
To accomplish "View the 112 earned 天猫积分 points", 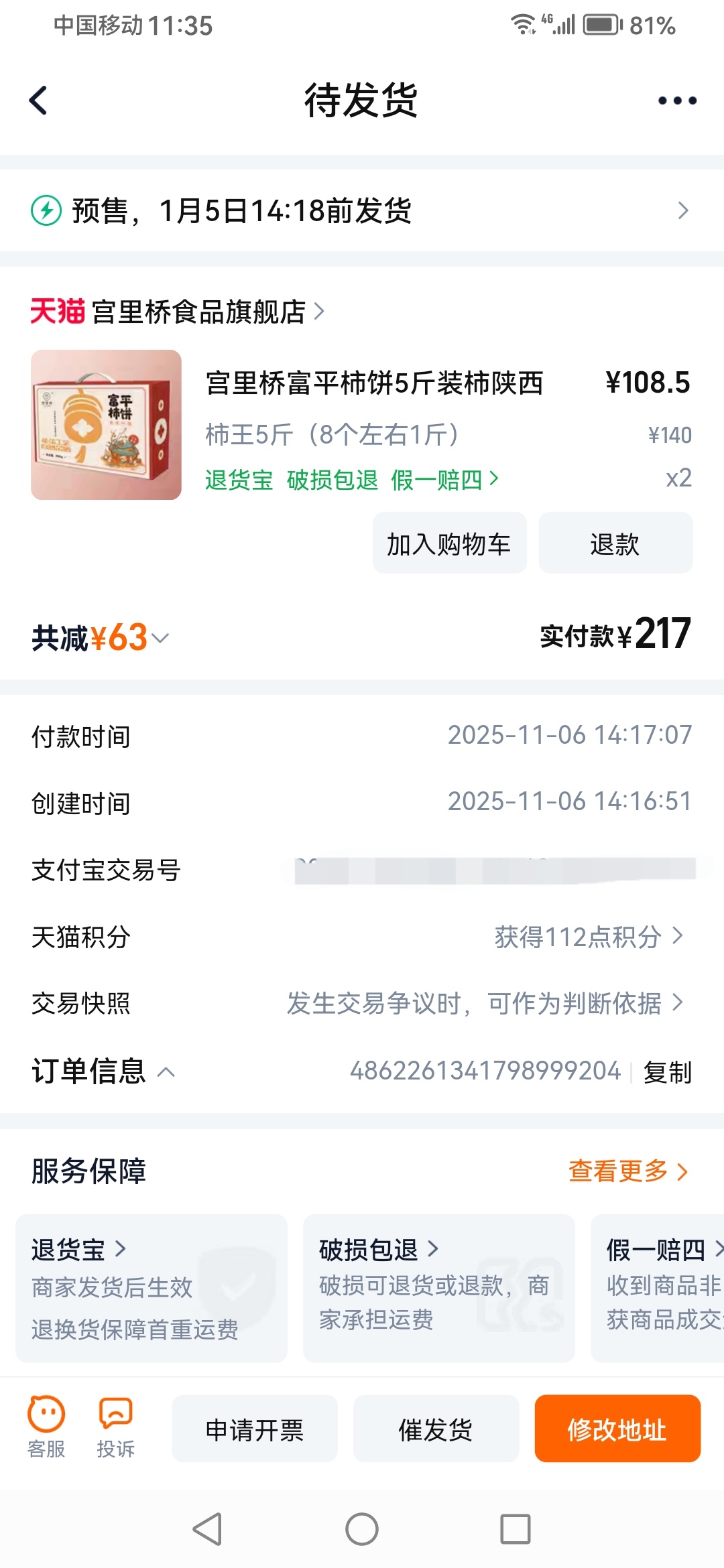I will [x=587, y=937].
